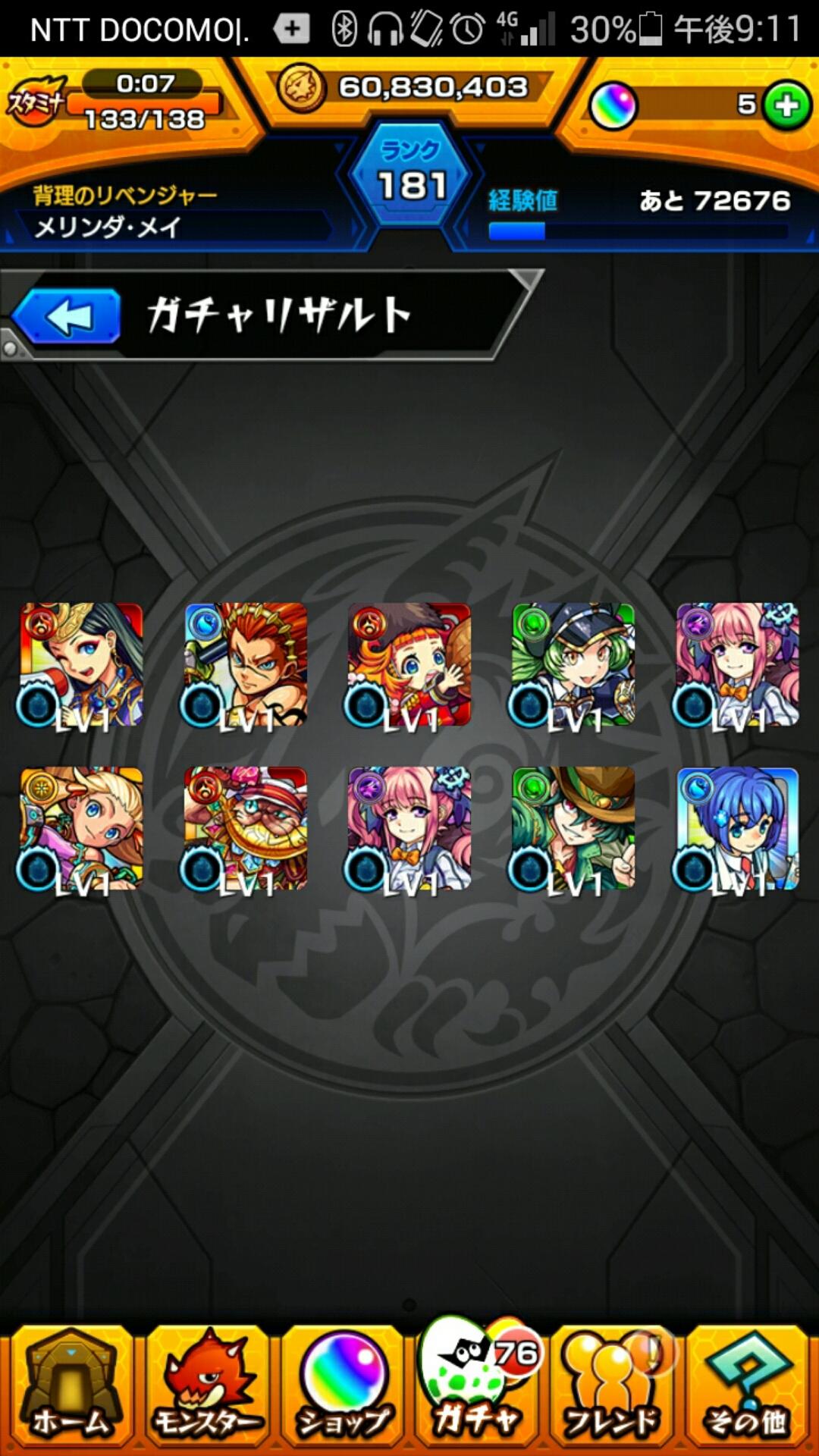View the blue-haired girl monster
Screen dimensions: 819x1456
737,828
